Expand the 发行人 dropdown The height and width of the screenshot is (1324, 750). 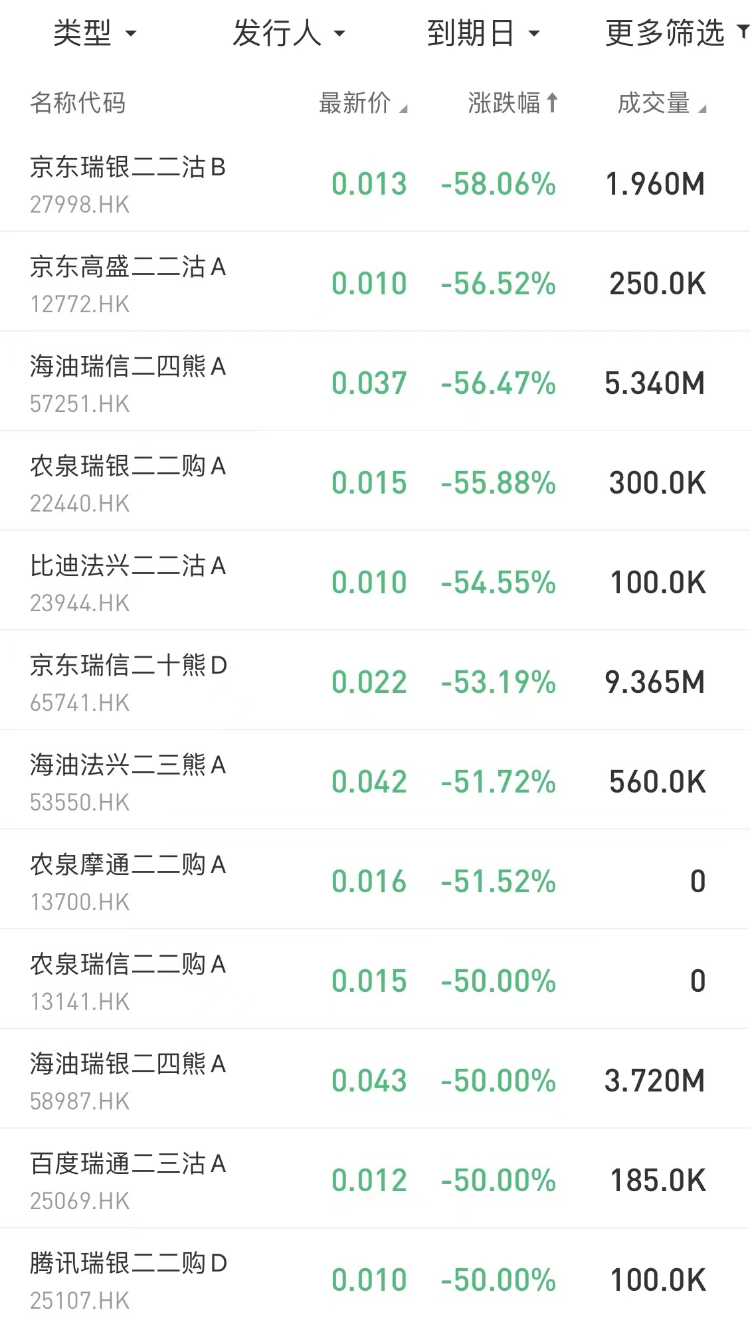click(x=288, y=33)
